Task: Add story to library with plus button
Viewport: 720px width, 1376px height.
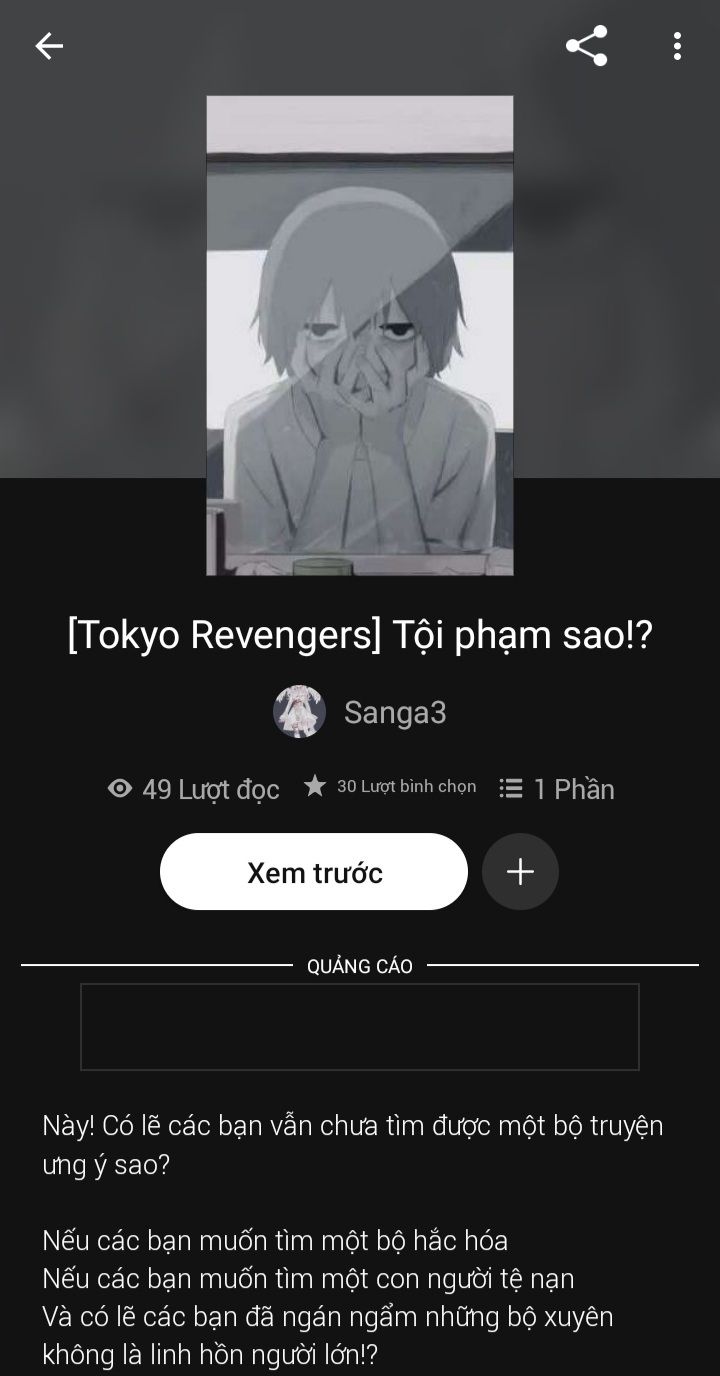Action: pyautogui.click(x=520, y=872)
